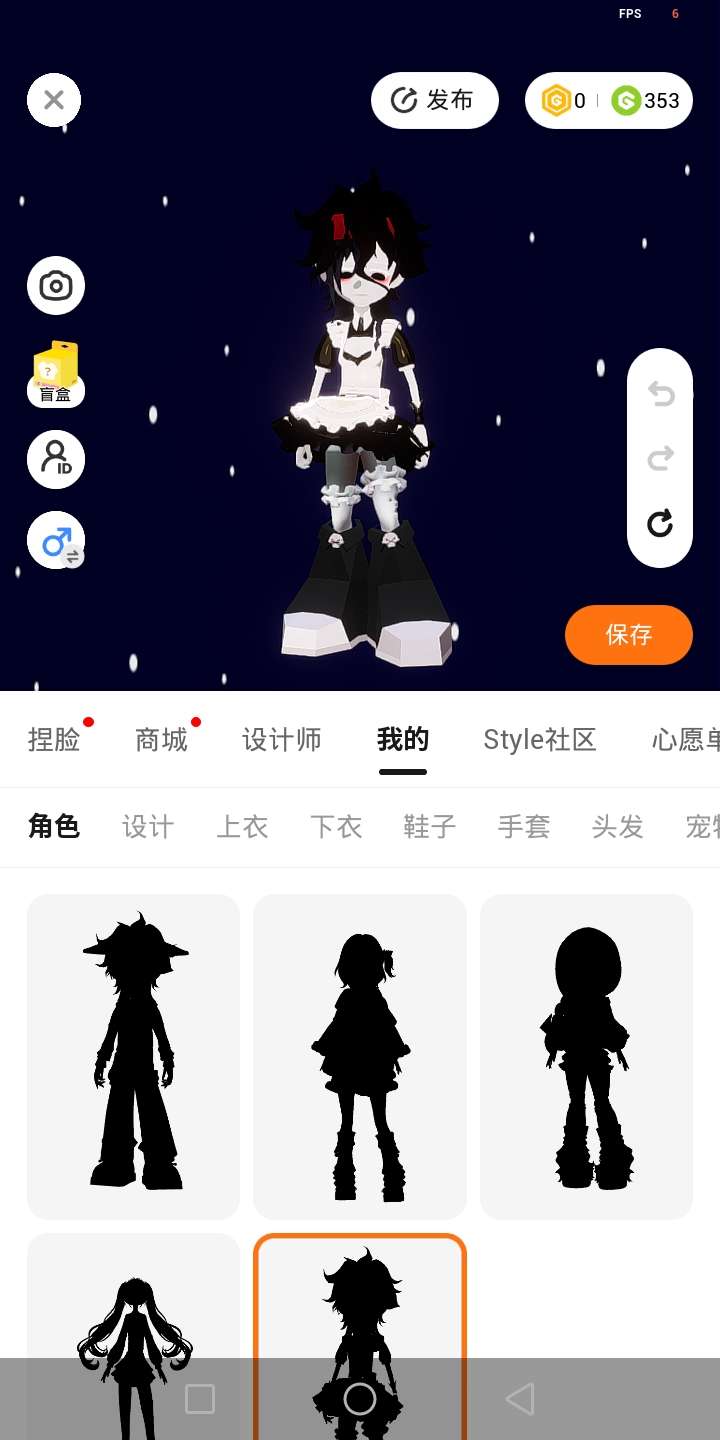
Task: Go to the Style社区 tab
Action: tap(540, 740)
